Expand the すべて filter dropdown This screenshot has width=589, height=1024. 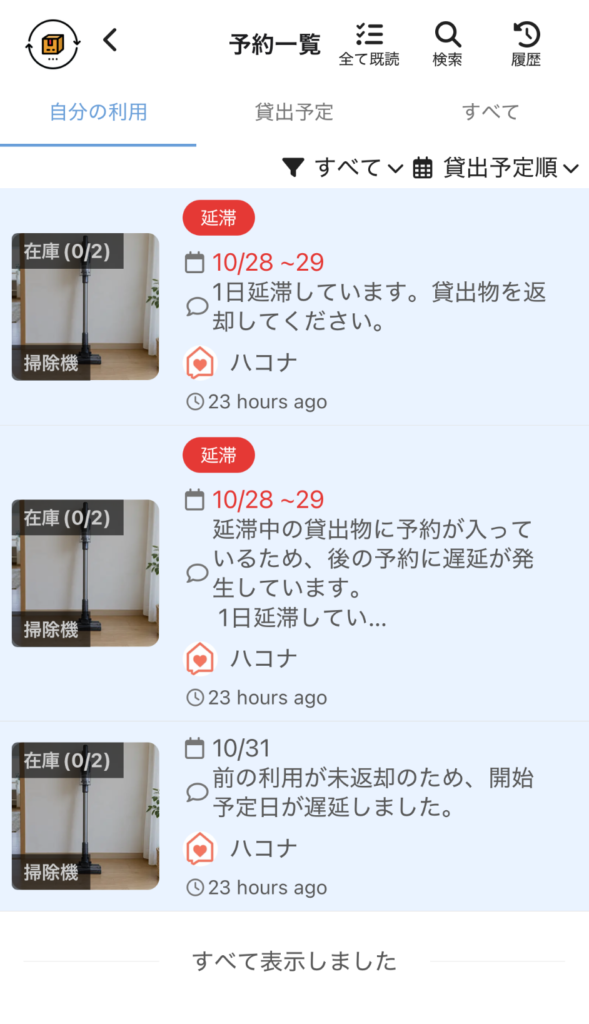click(x=343, y=168)
